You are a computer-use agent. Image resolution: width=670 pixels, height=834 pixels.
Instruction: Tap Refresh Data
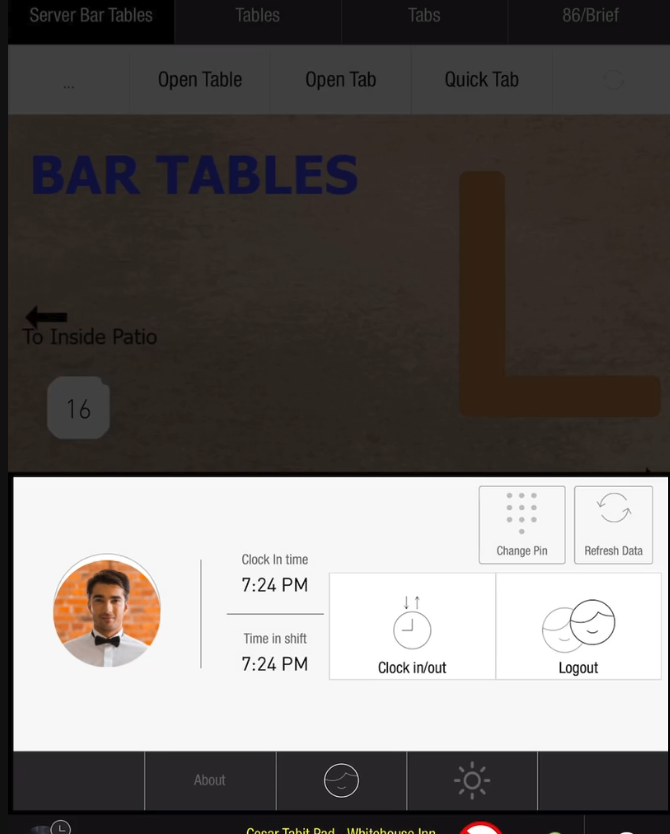(x=613, y=524)
